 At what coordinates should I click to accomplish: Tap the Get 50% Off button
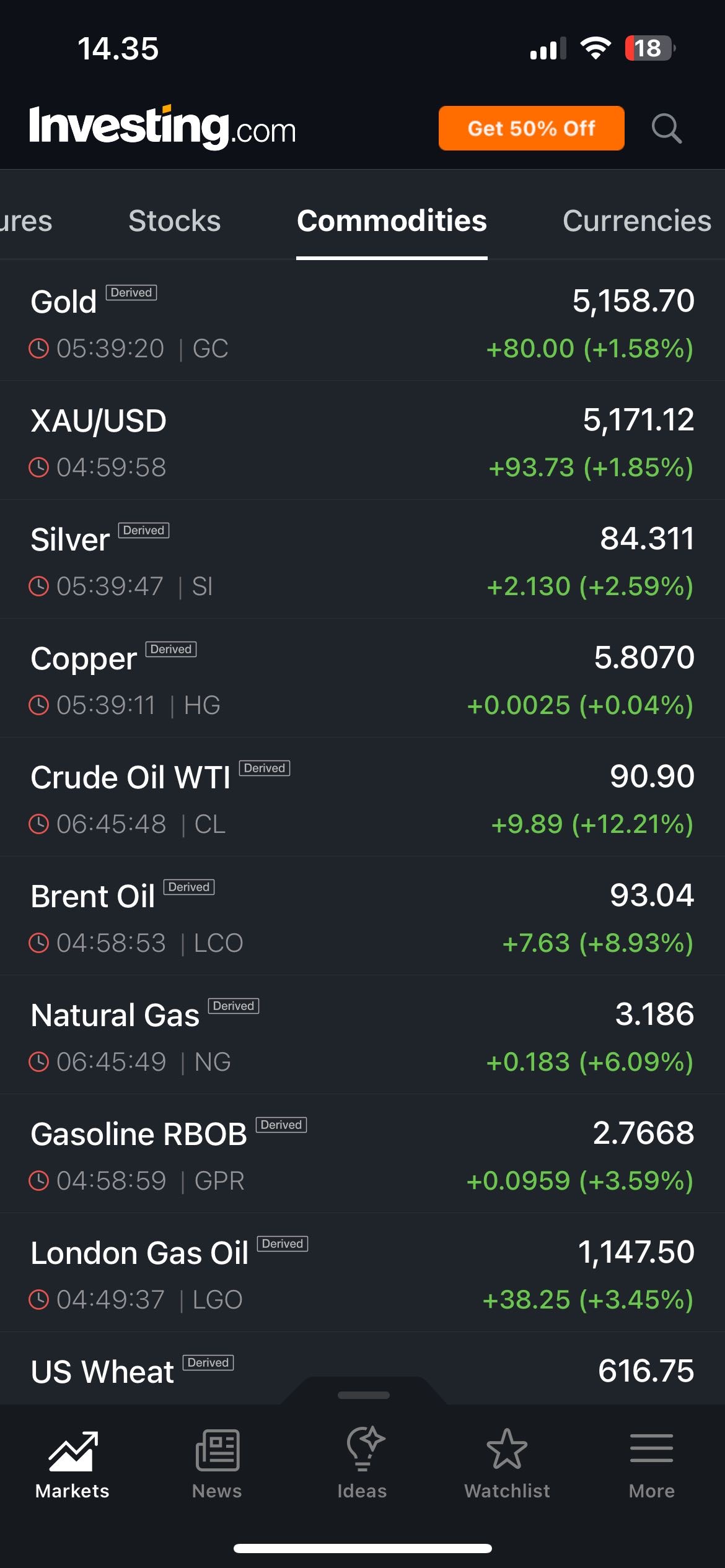(x=531, y=128)
